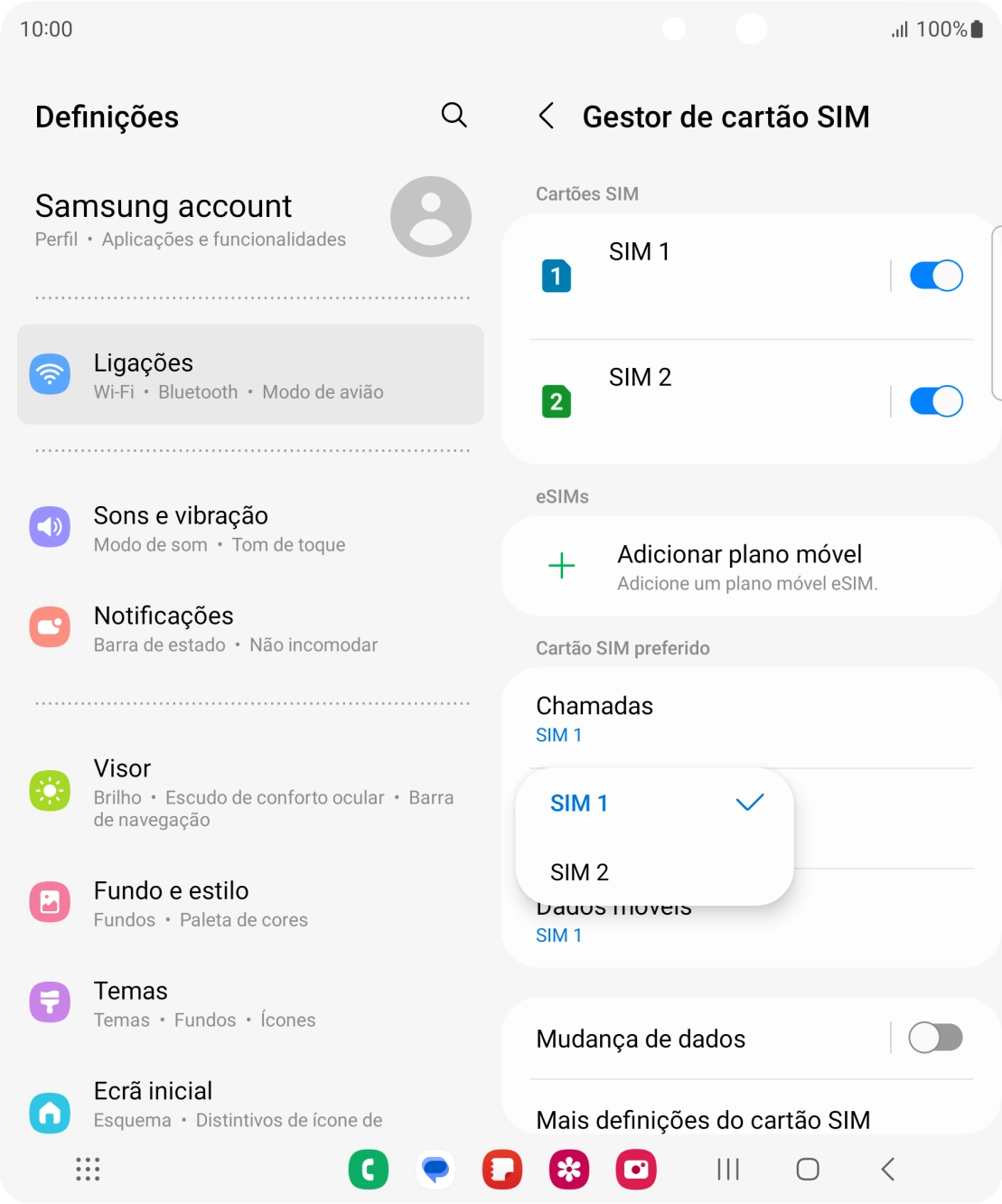Viewport: 1002px width, 1204px height.
Task: Open the Ligações settings section
Action: 250,374
